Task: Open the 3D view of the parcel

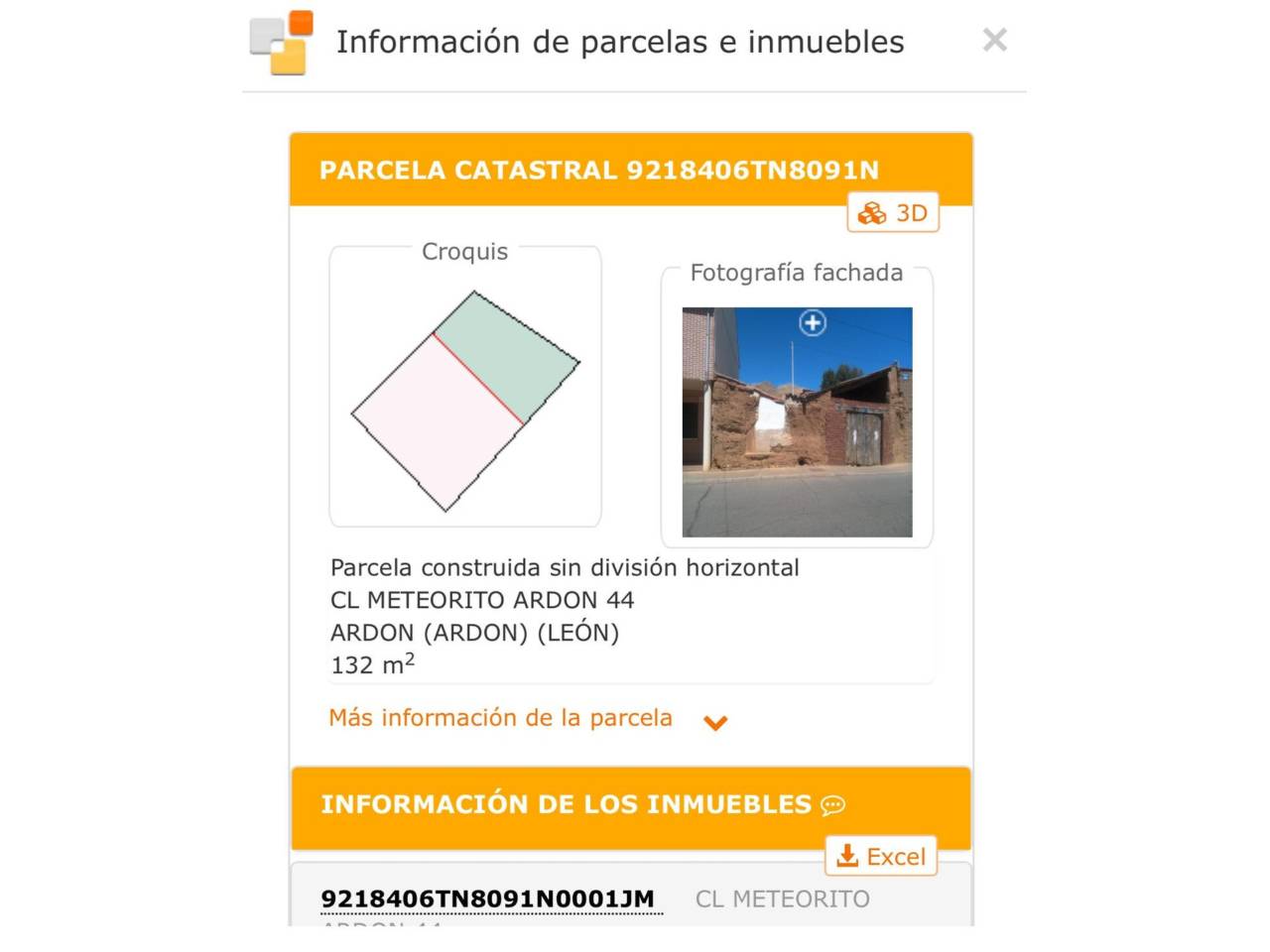Action: pos(893,212)
